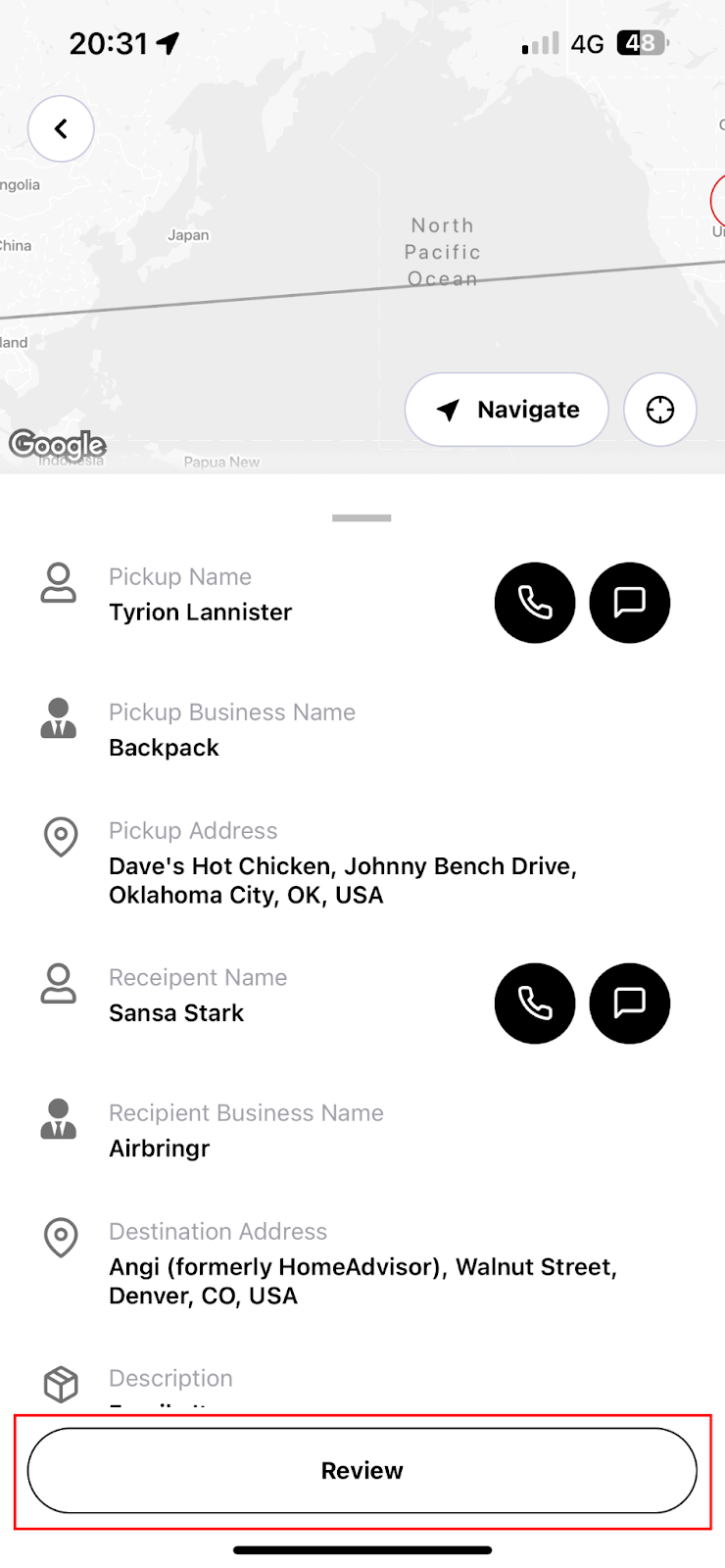Call pickup contact Tyrion Lannister
The width and height of the screenshot is (725, 1568).
pos(535,603)
